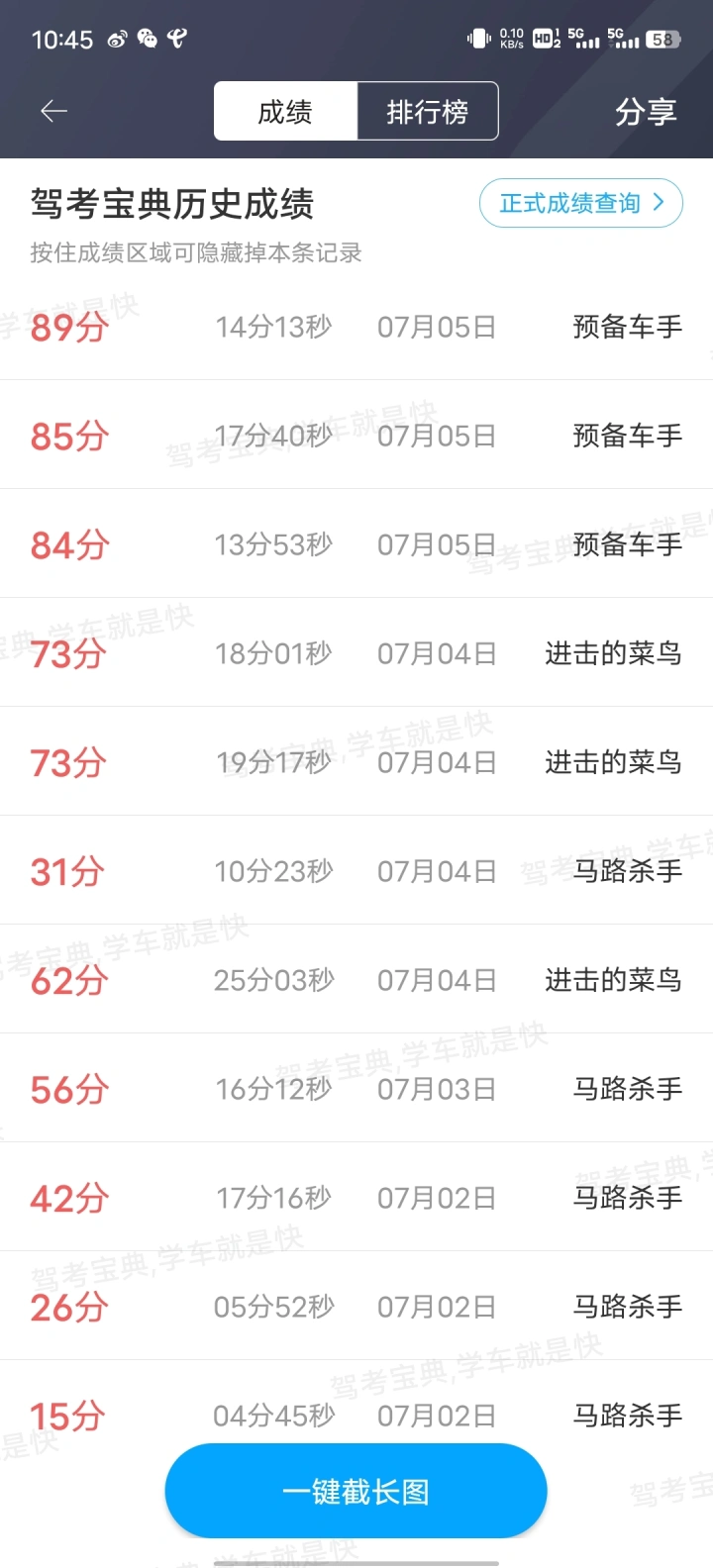Switch to the 排行榜 tab

[427, 112]
